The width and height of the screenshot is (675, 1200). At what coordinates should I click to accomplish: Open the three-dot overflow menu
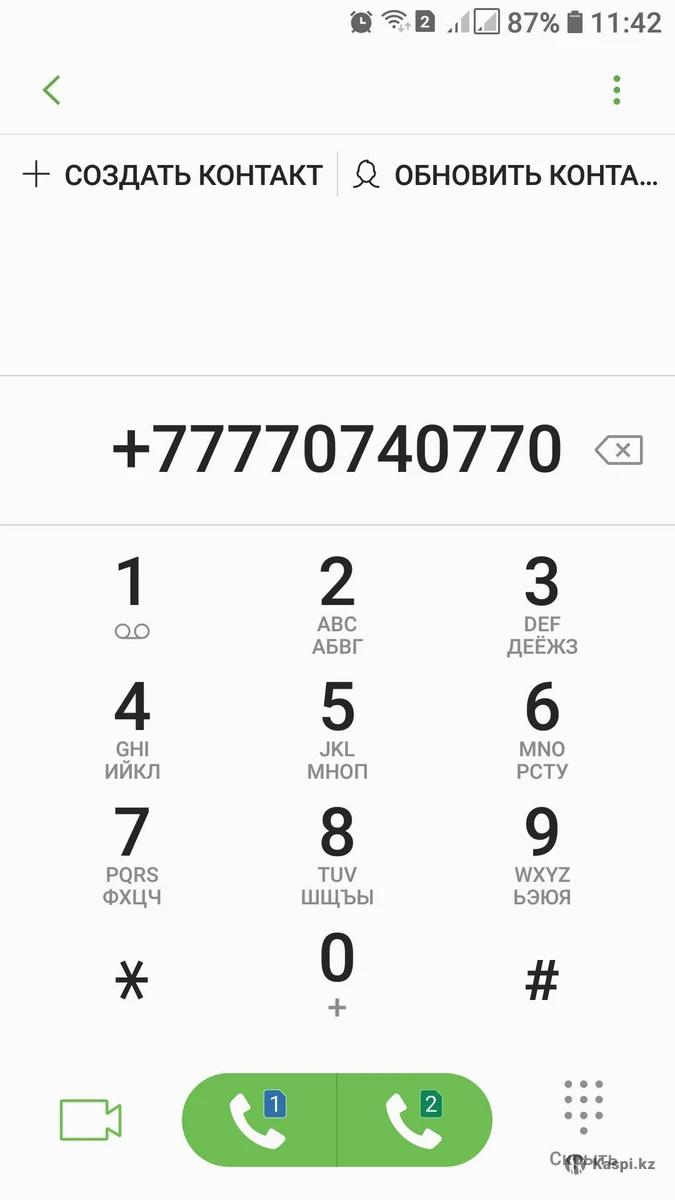pyautogui.click(x=617, y=90)
